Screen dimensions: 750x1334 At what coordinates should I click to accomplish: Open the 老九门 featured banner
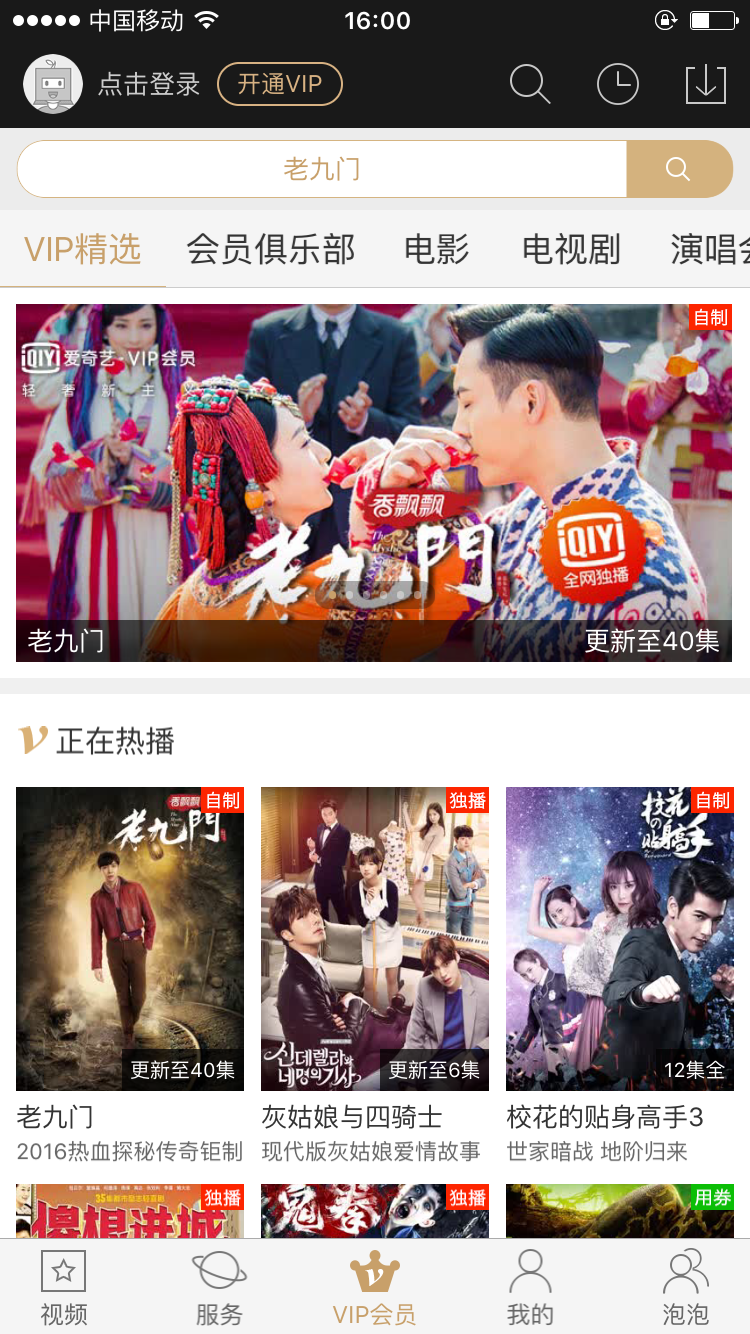(x=374, y=482)
